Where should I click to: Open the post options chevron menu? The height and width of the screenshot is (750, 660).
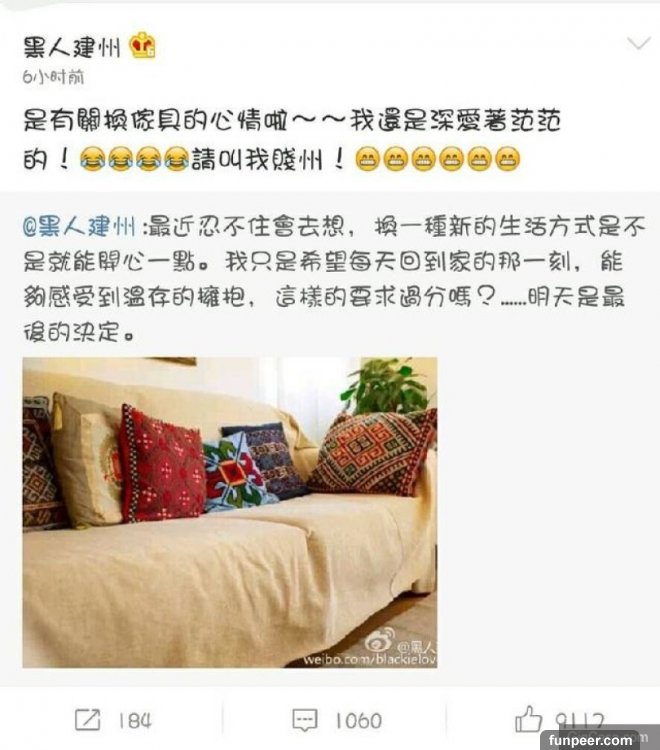[x=637, y=45]
